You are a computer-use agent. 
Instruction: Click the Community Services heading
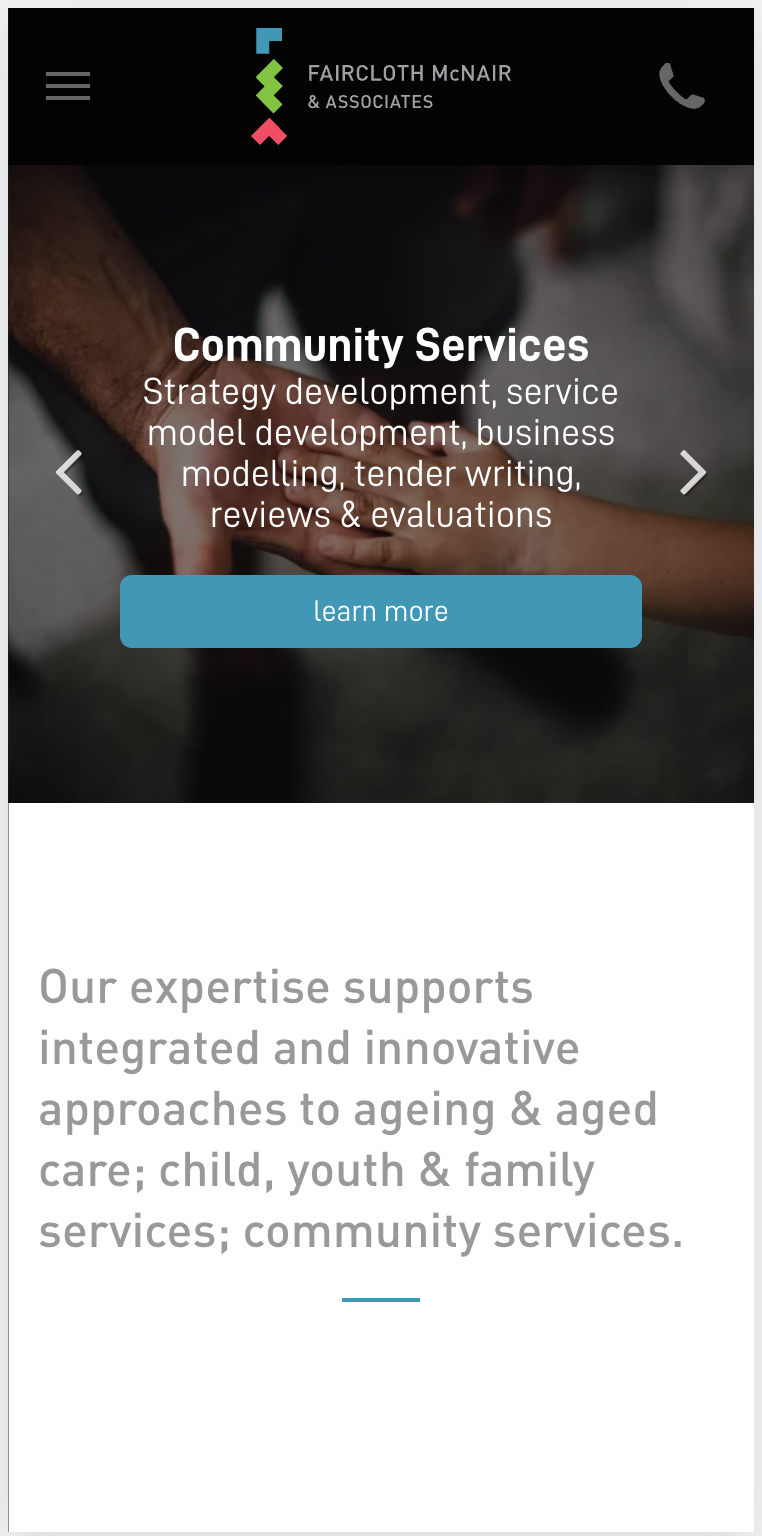tap(380, 346)
